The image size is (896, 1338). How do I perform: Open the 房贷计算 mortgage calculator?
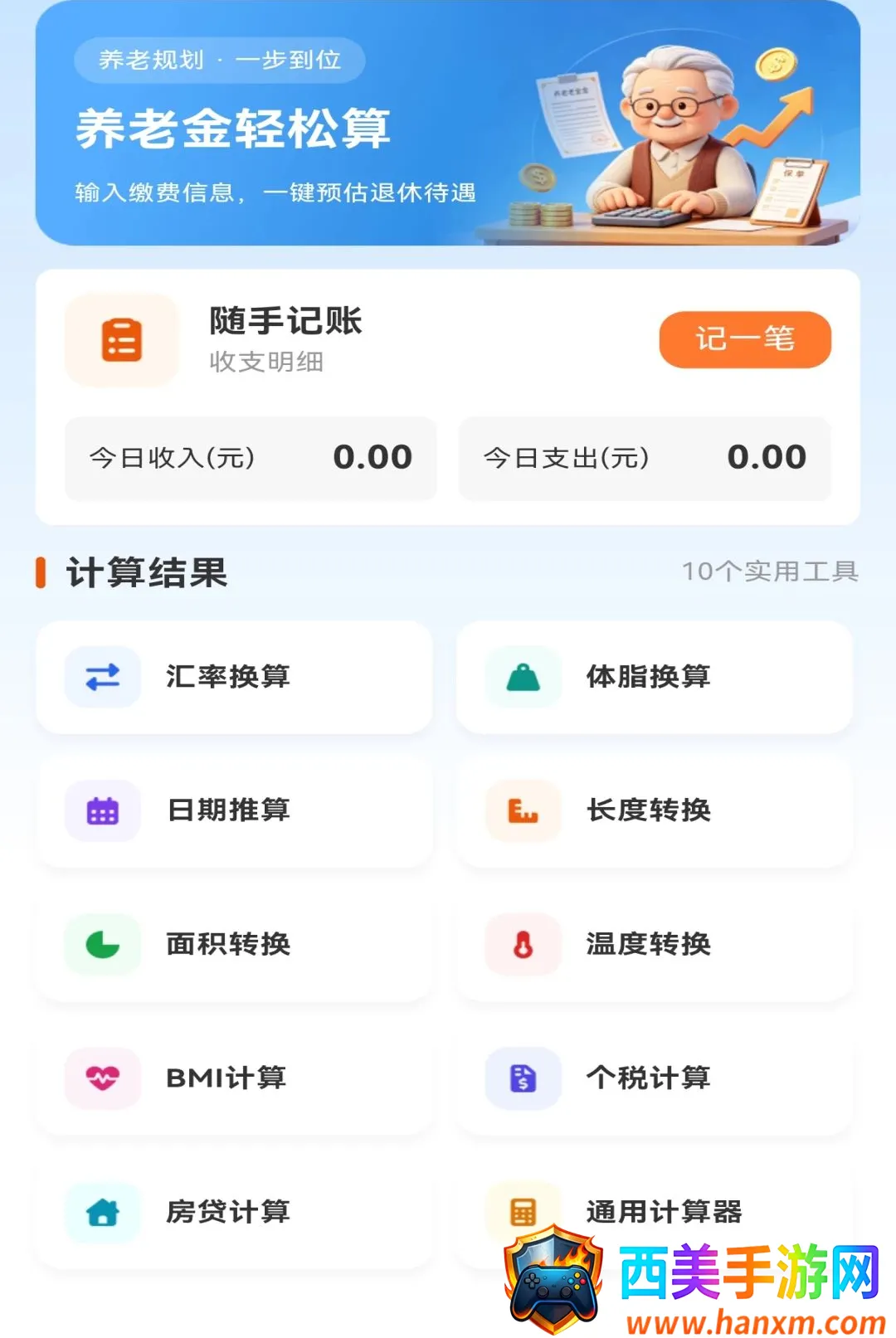point(235,1212)
